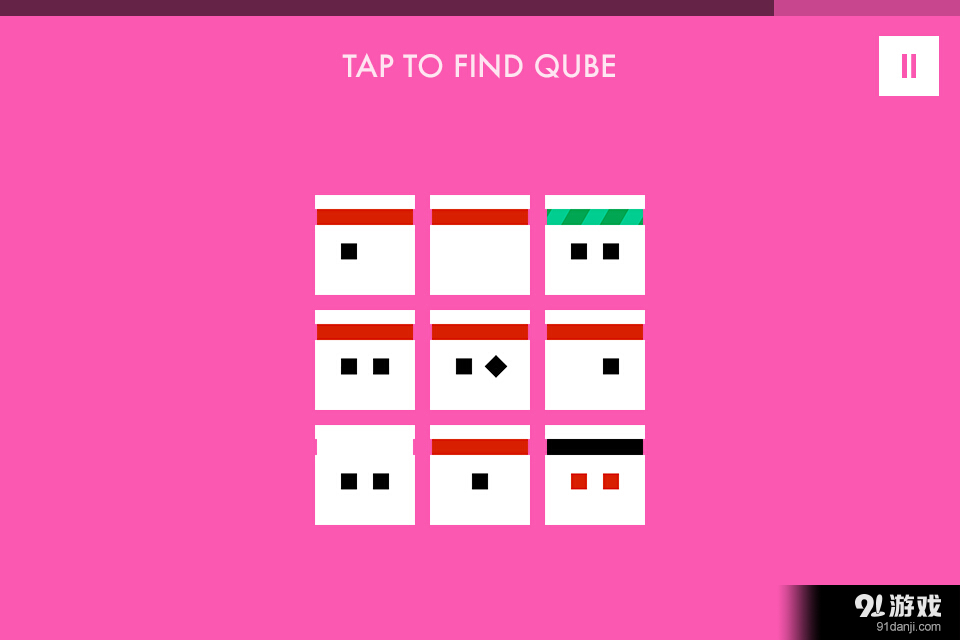
Task: Tap the red-band cube with two square eyes
Action: 365,360
